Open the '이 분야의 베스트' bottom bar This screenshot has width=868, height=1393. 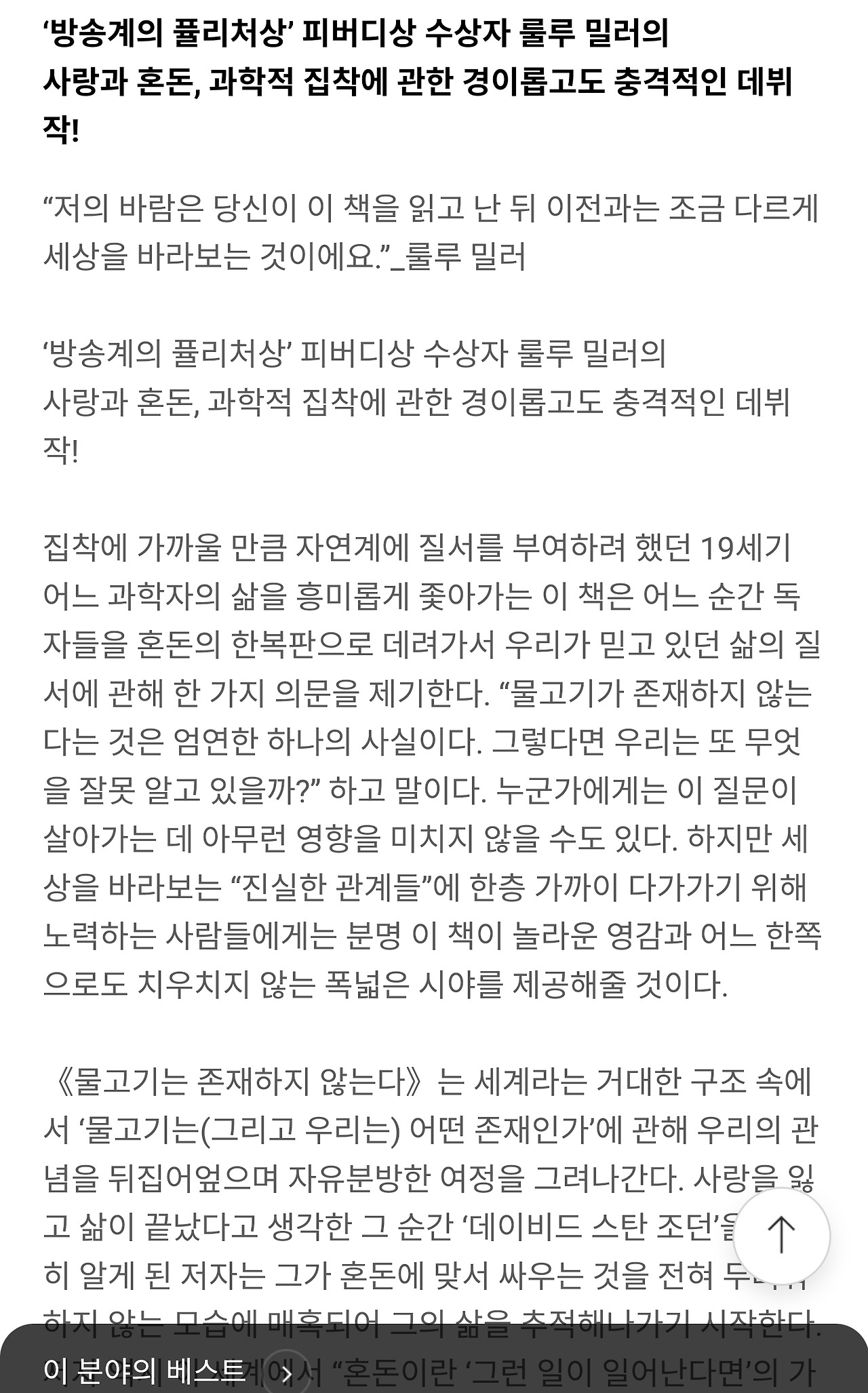[x=434, y=1358]
